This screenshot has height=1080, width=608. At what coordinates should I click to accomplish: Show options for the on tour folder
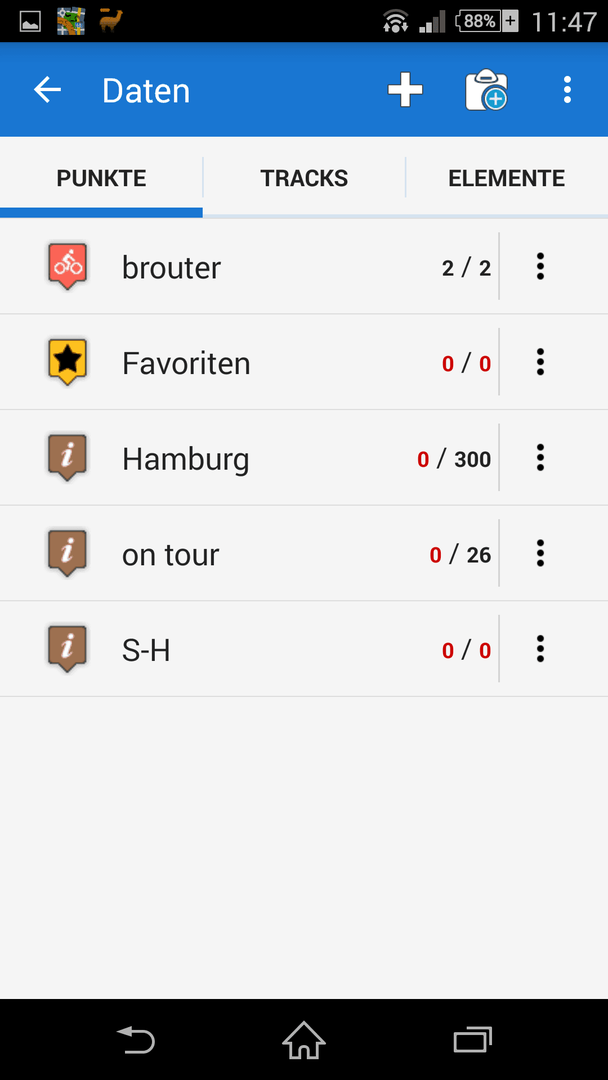[x=541, y=554]
